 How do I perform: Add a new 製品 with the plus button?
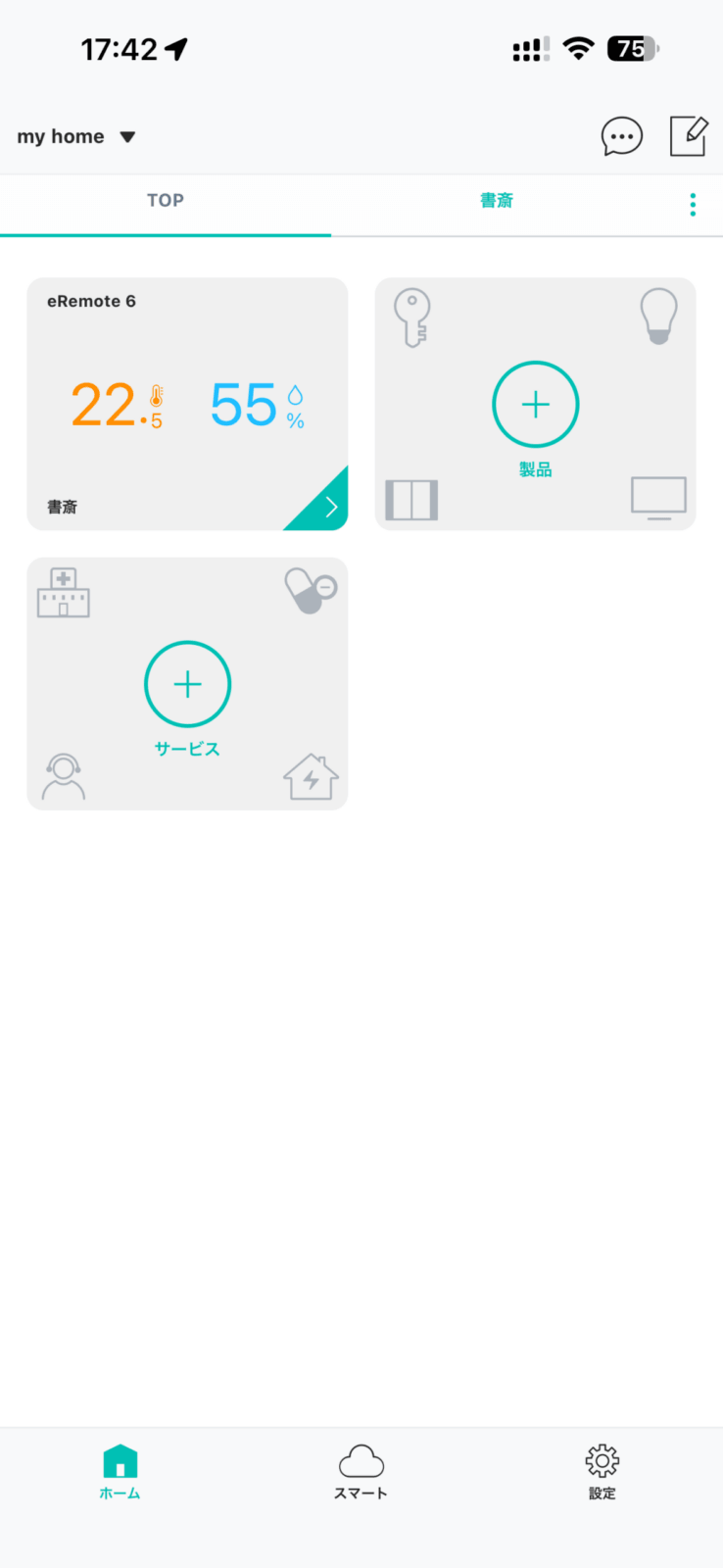535,405
